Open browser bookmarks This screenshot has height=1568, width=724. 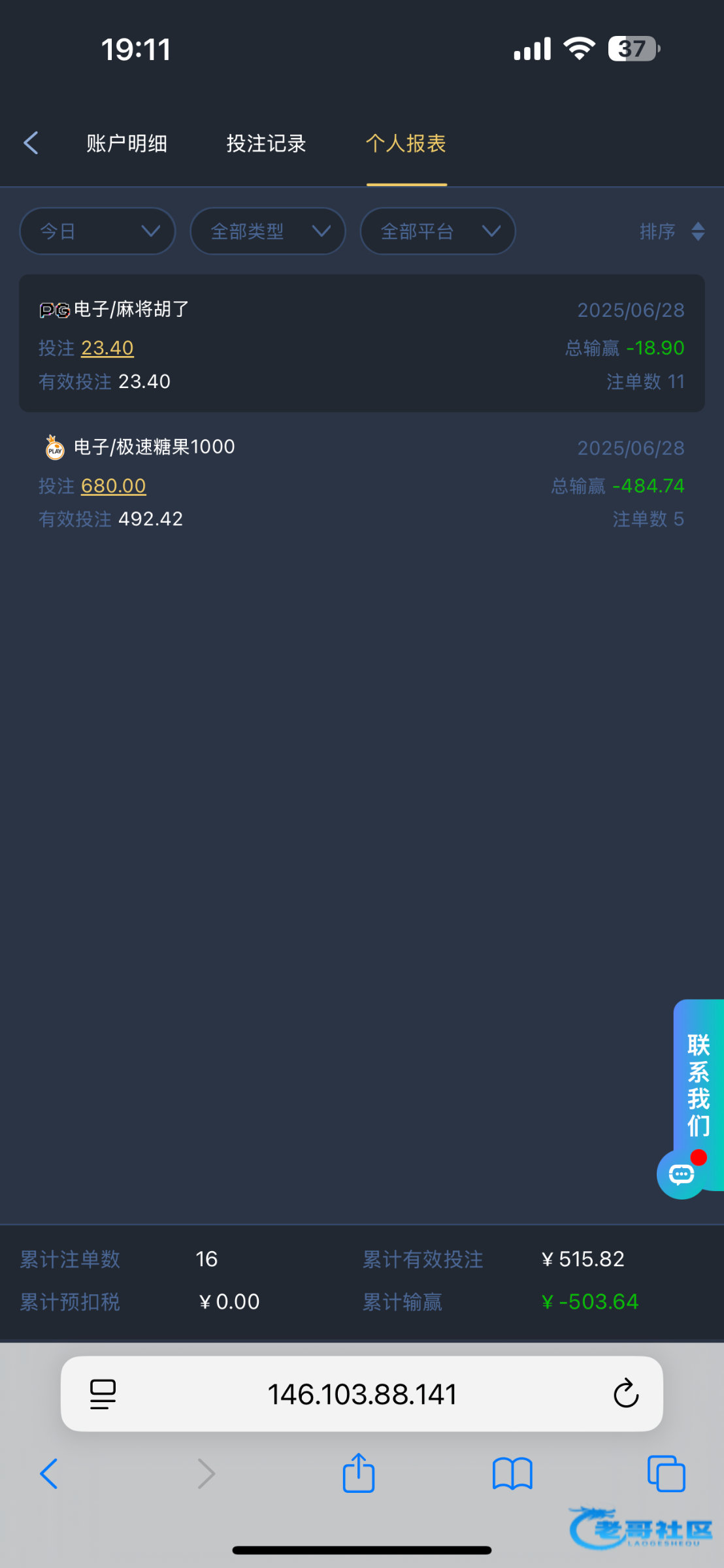[513, 1474]
